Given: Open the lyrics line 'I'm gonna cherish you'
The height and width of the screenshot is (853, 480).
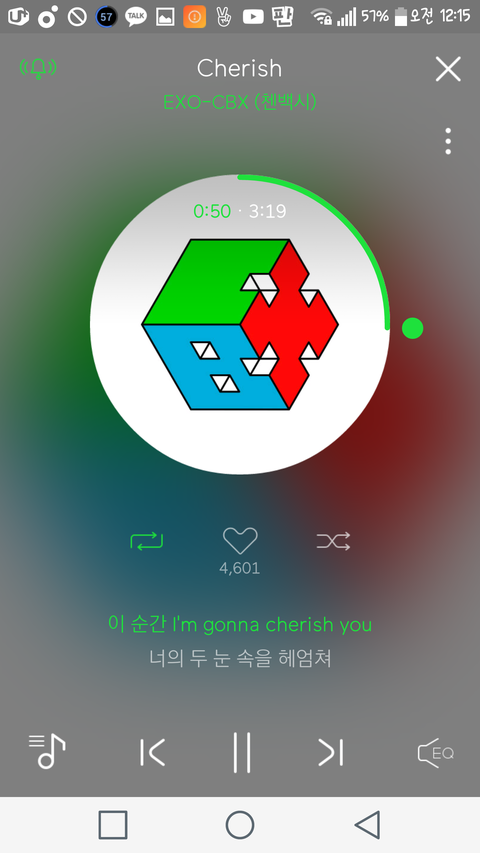Looking at the screenshot, I should point(272,625).
